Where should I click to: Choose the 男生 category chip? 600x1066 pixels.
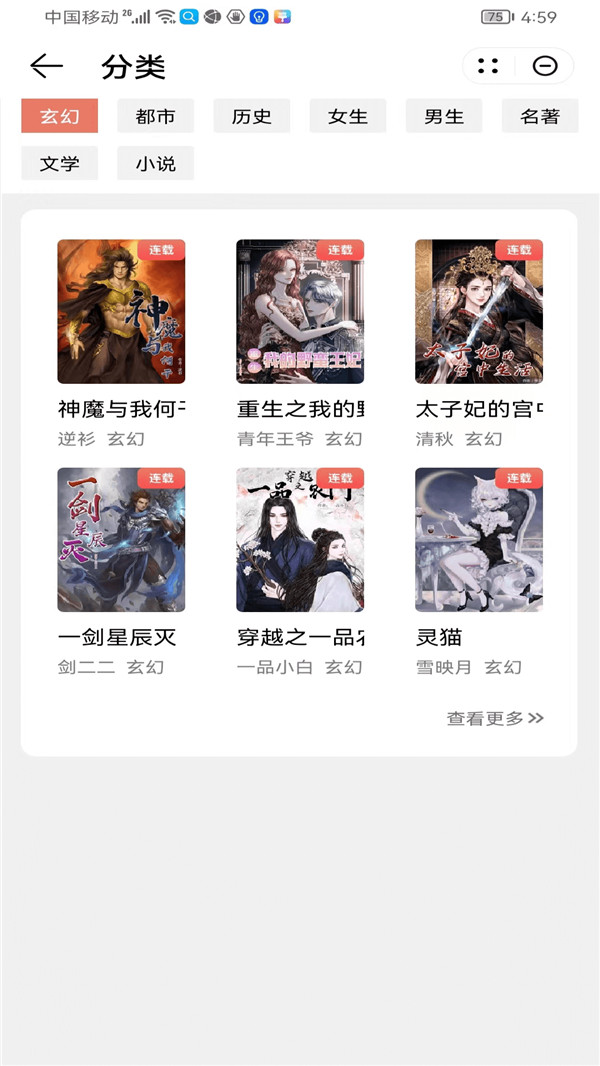pyautogui.click(x=443, y=116)
